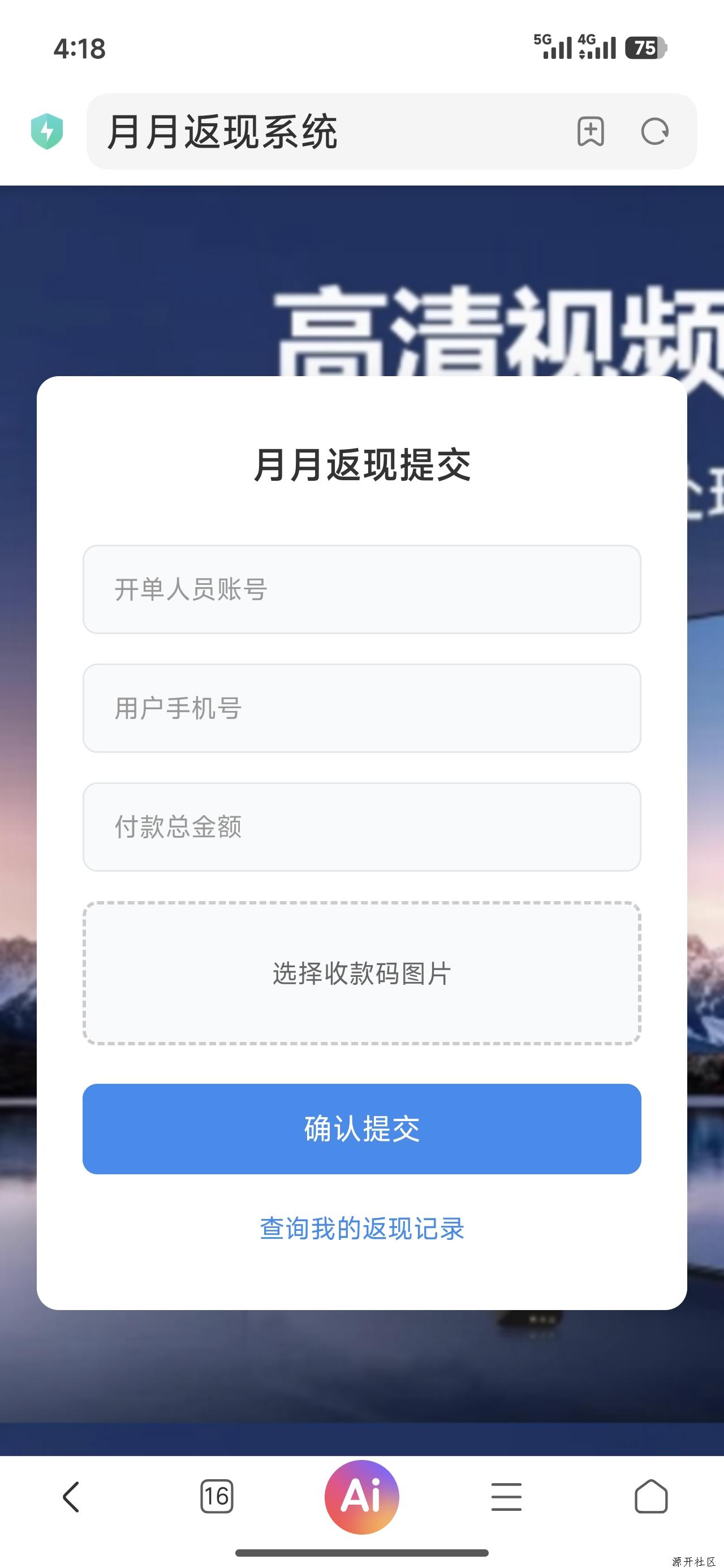Viewport: 724px width, 1568px height.
Task: Tap the 用户手机号 input field
Action: (361, 708)
